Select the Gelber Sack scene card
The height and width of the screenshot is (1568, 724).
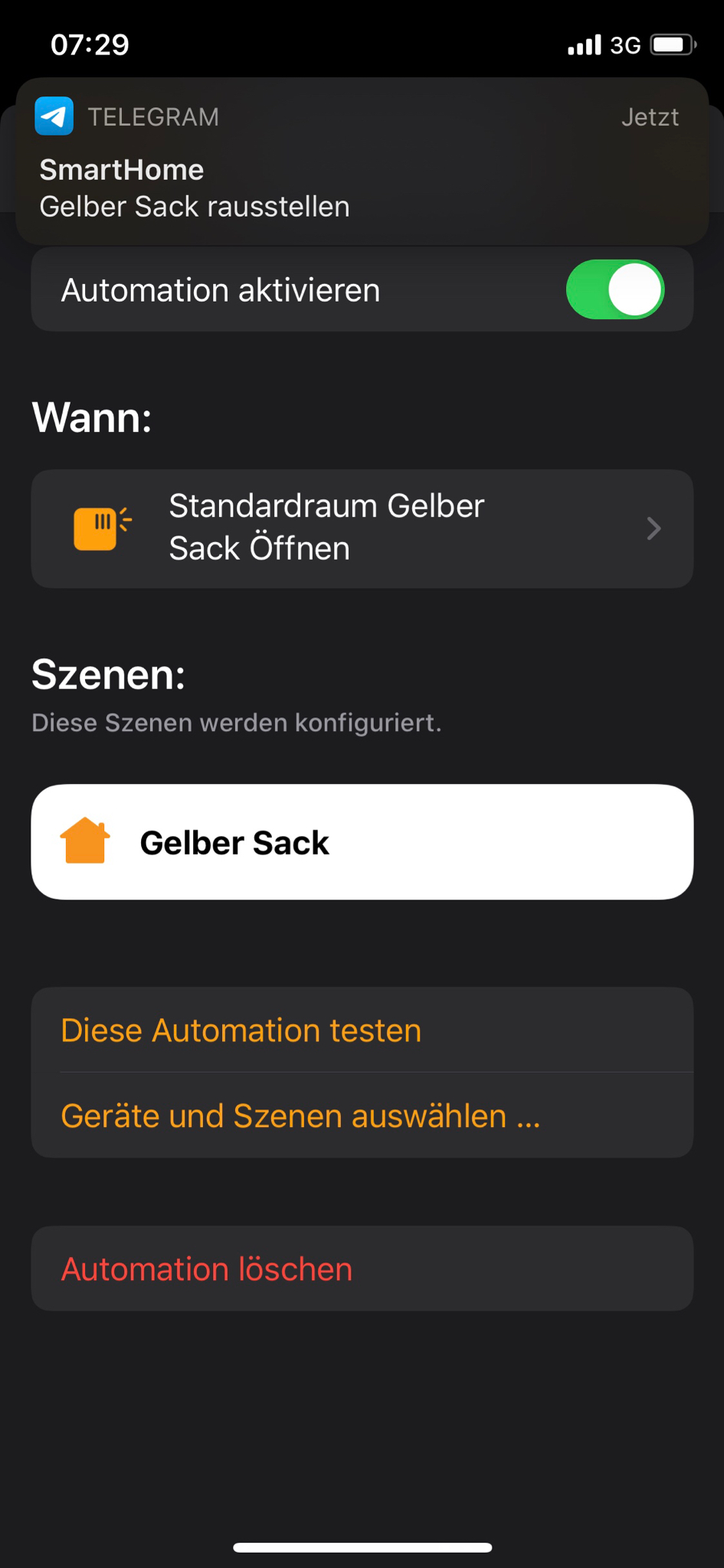pos(362,842)
